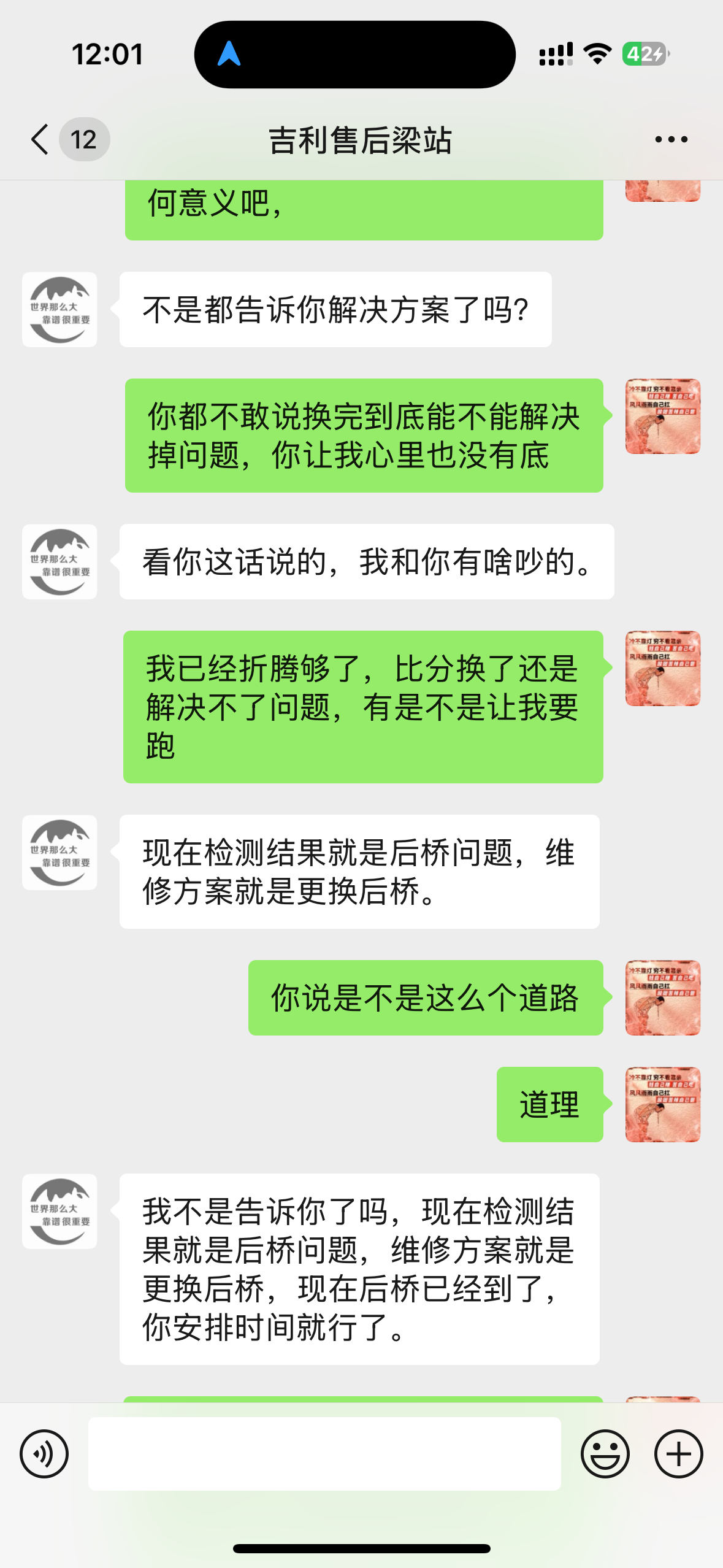Open the three-dot chat info menu

pos(671,139)
